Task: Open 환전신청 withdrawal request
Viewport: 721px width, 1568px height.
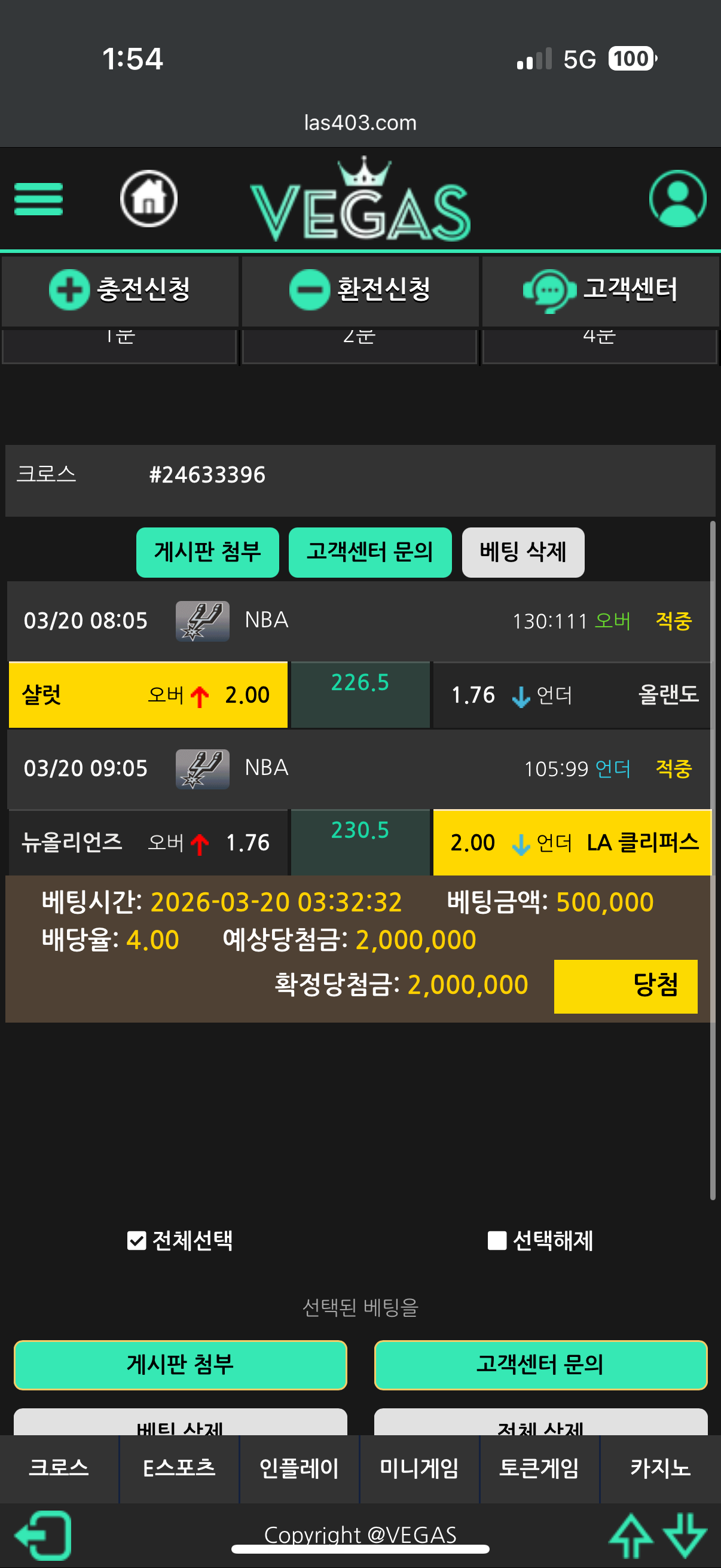Action: click(x=360, y=289)
